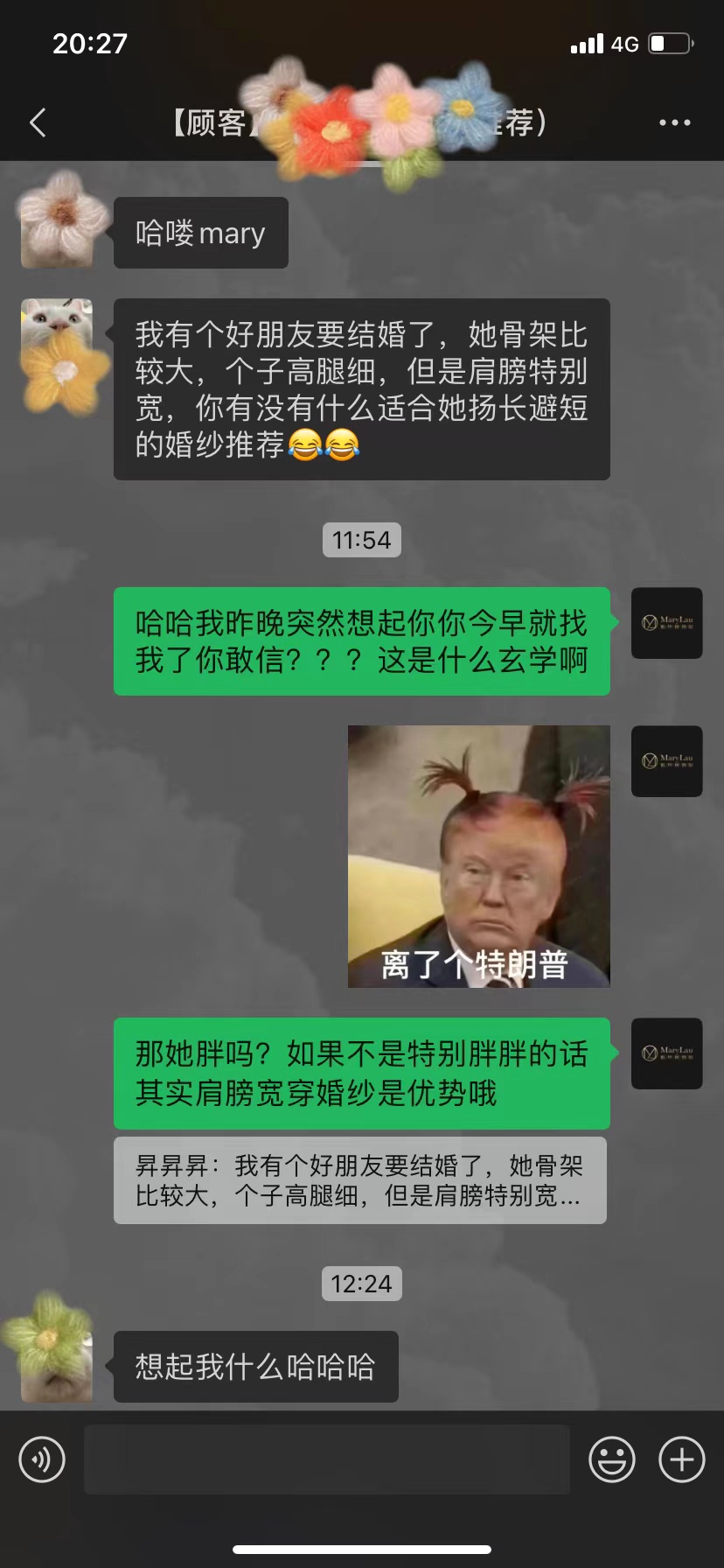Switch to voice message input
724x1568 pixels.
point(42,1459)
